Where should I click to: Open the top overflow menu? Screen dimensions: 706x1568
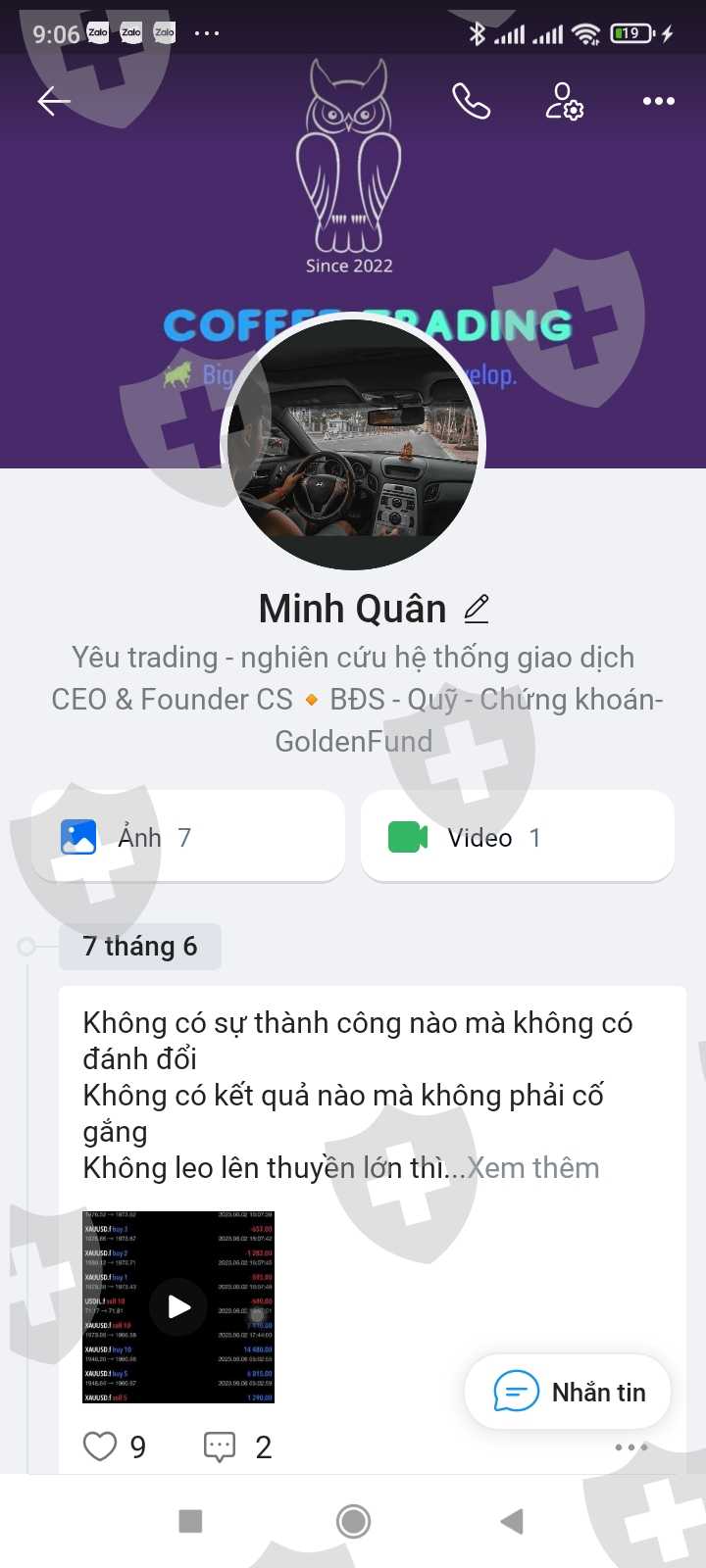click(x=658, y=101)
